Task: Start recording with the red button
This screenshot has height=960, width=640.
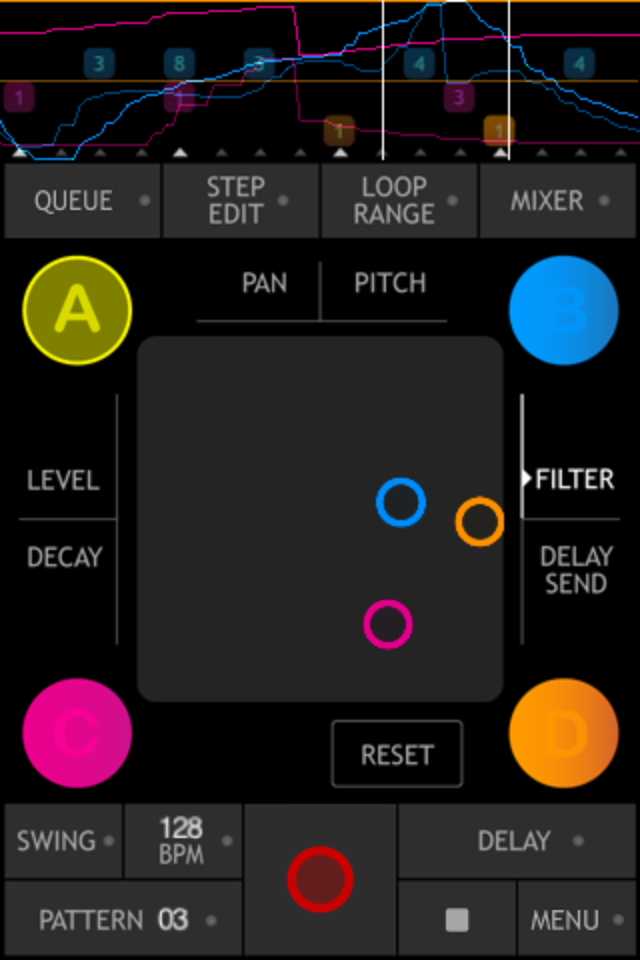Action: click(x=320, y=880)
